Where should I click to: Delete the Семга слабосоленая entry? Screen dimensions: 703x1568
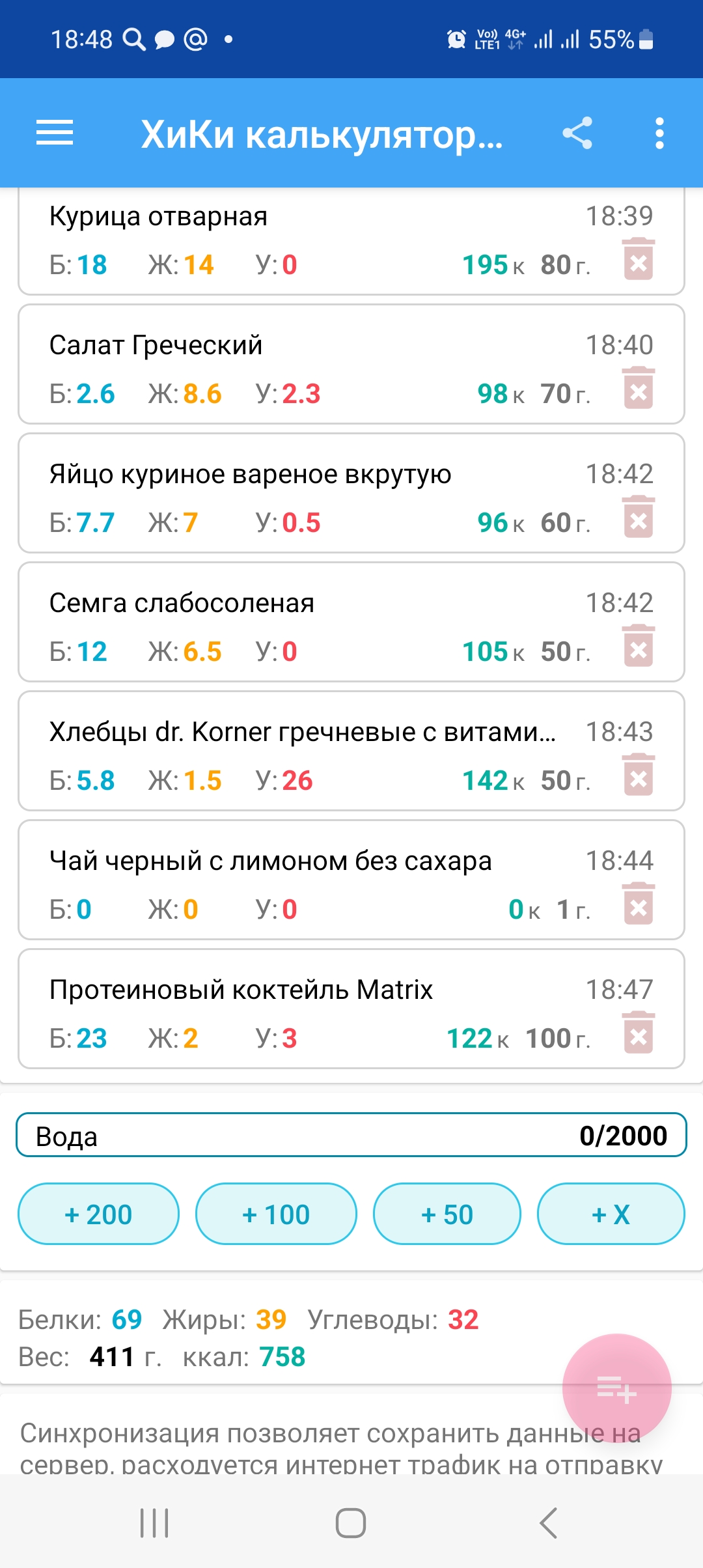point(639,646)
